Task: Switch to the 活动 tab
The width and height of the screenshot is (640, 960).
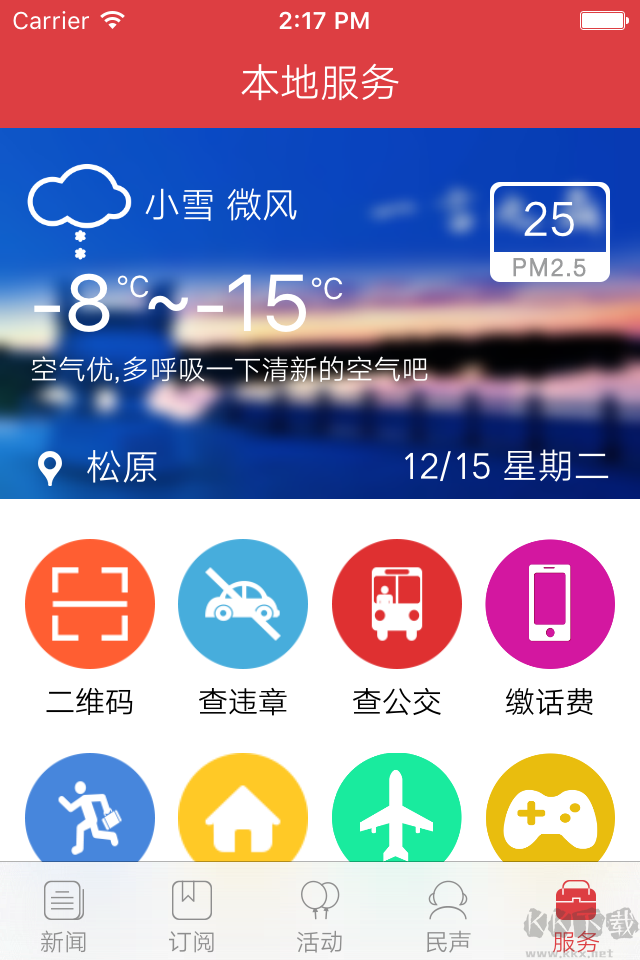Action: tap(320, 914)
